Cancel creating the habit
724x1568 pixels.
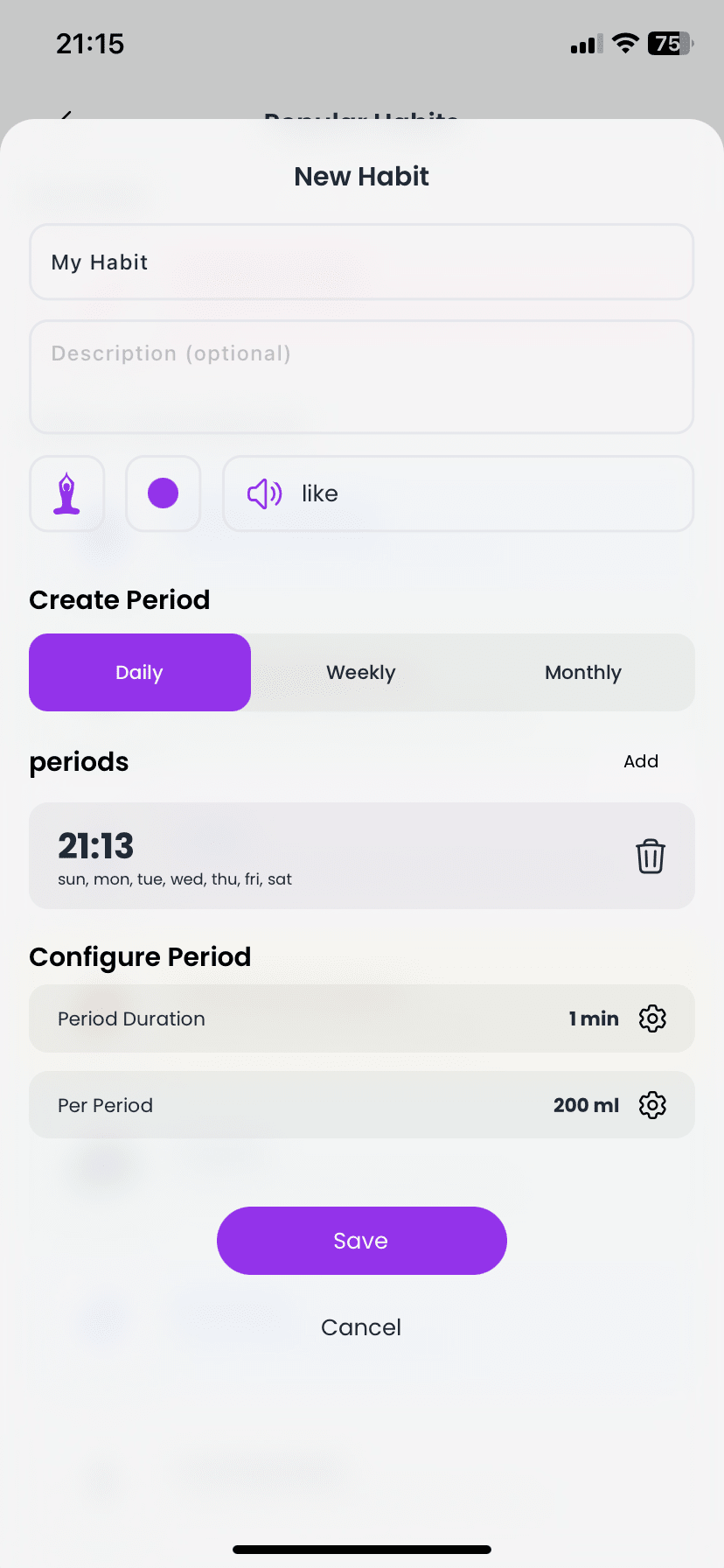coord(361,1327)
